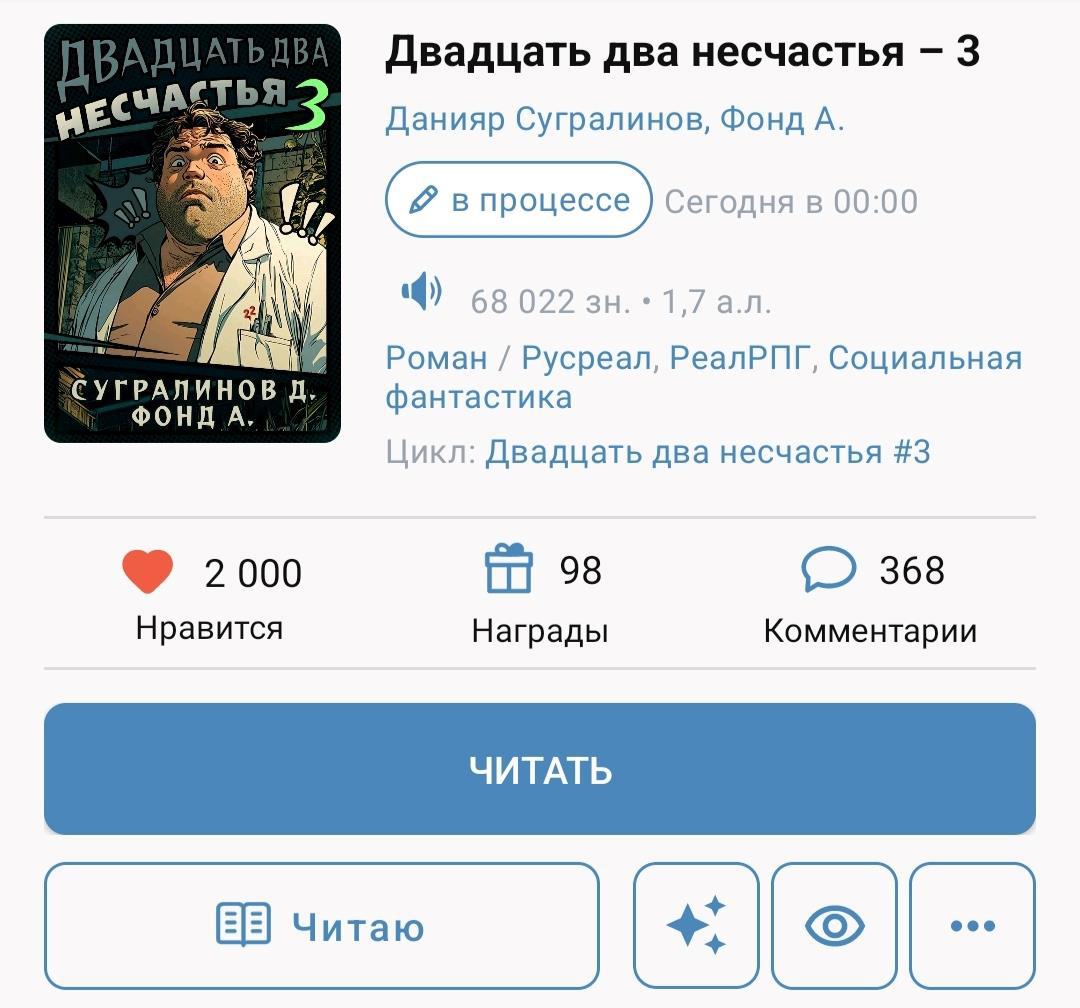Viewport: 1080px width, 1008px height.
Task: Open the Двадцать два несчастья cycle link
Action: 707,452
